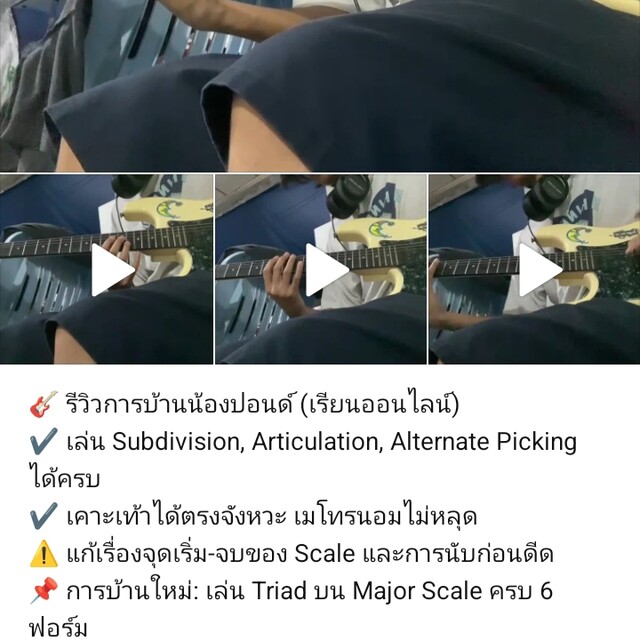Viewport: 640px width, 640px height.
Task: Play the video with hand near guitar body
Action: pyautogui.click(x=113, y=270)
